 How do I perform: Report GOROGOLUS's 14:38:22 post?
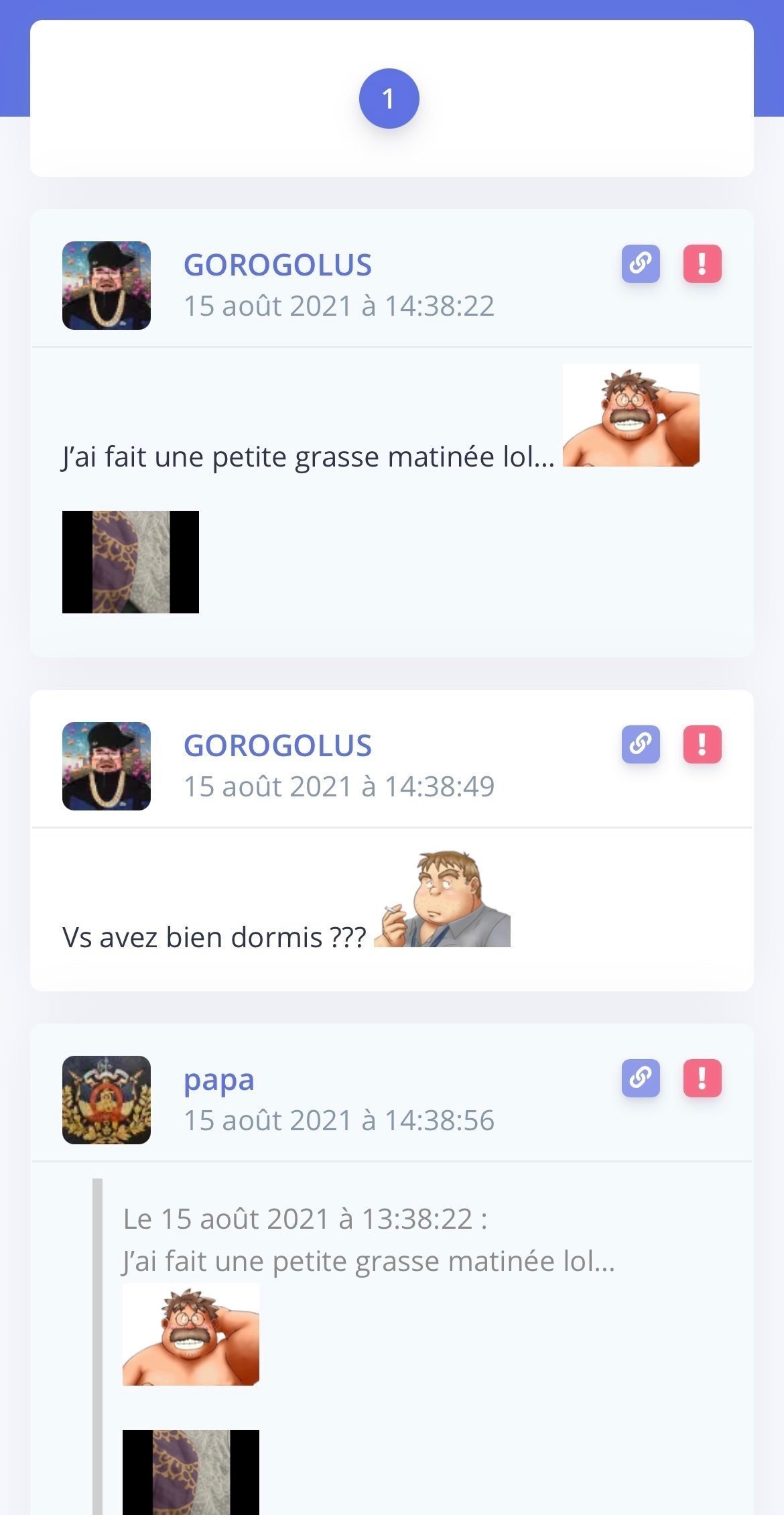[x=702, y=263]
